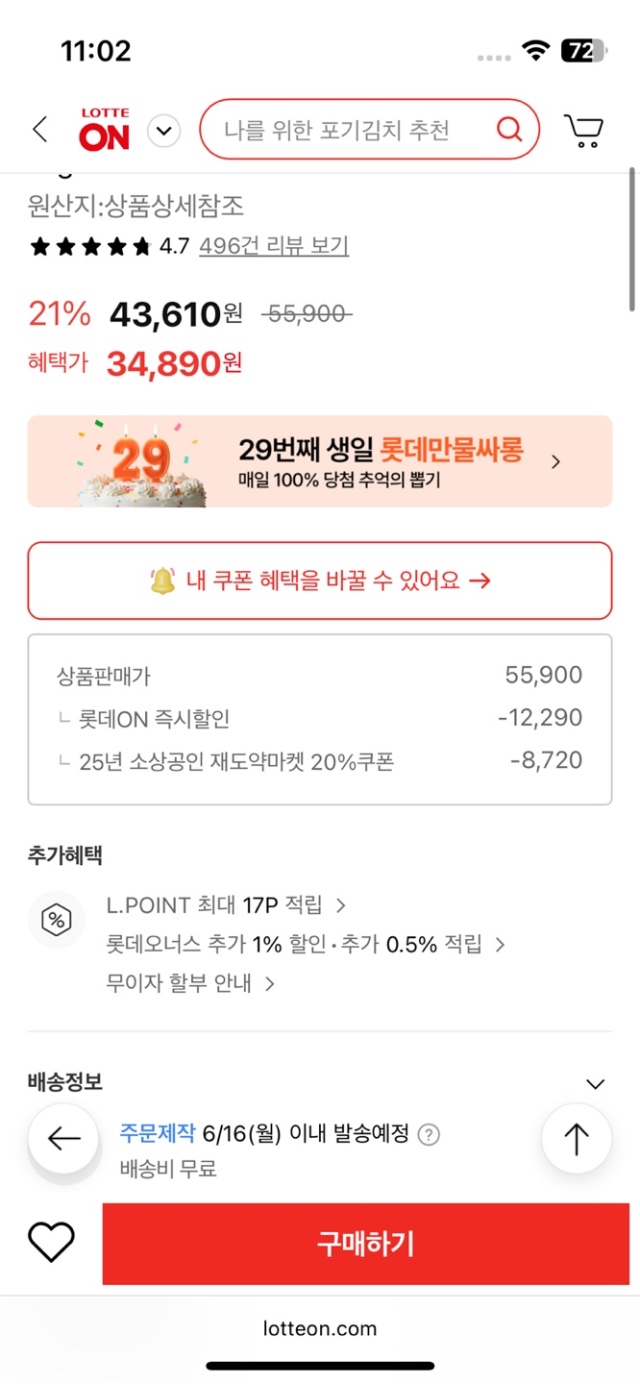Jump to top with the up arrow
Screen dimensions: 640x1384
pos(576,1138)
